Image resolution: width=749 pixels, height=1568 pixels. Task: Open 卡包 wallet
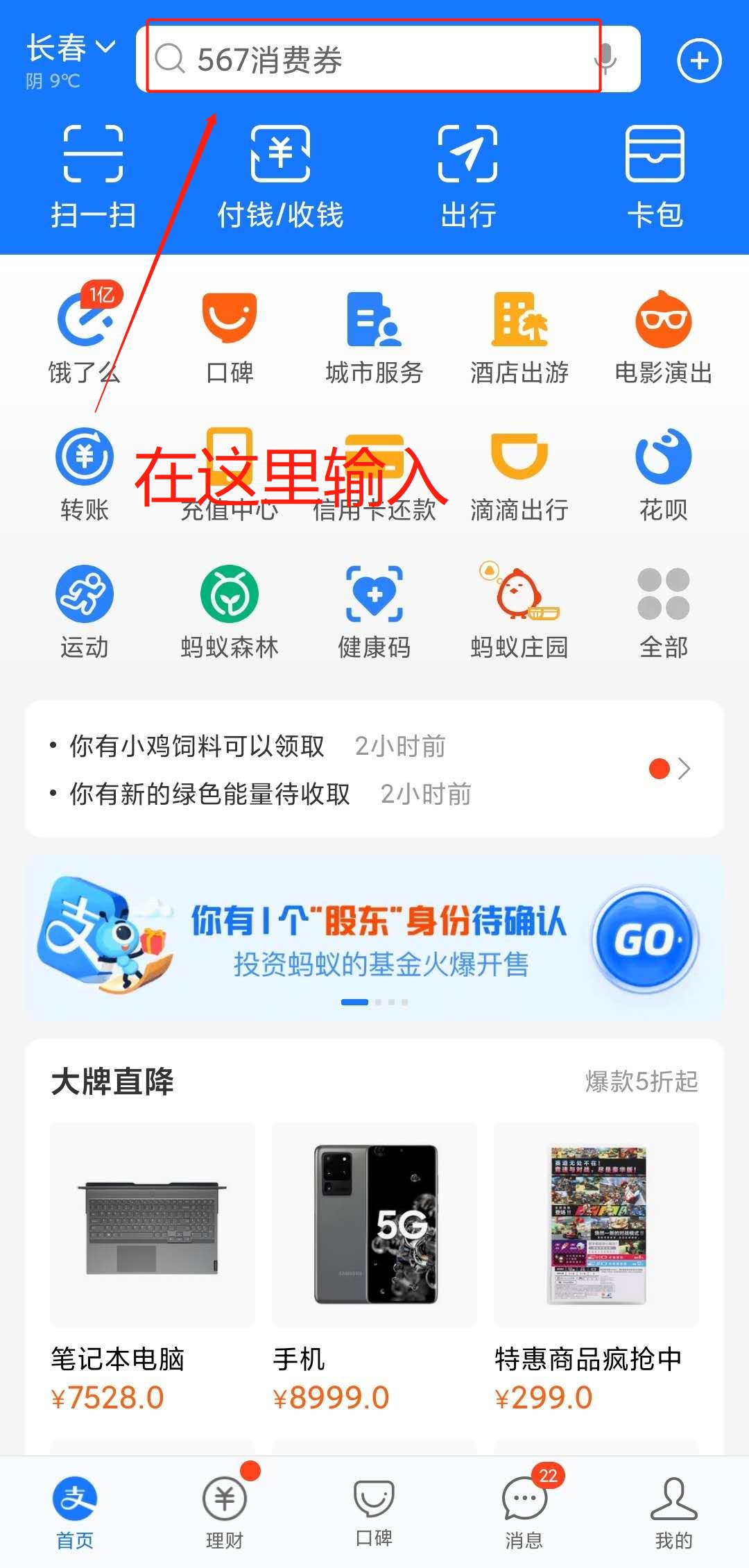point(655,177)
